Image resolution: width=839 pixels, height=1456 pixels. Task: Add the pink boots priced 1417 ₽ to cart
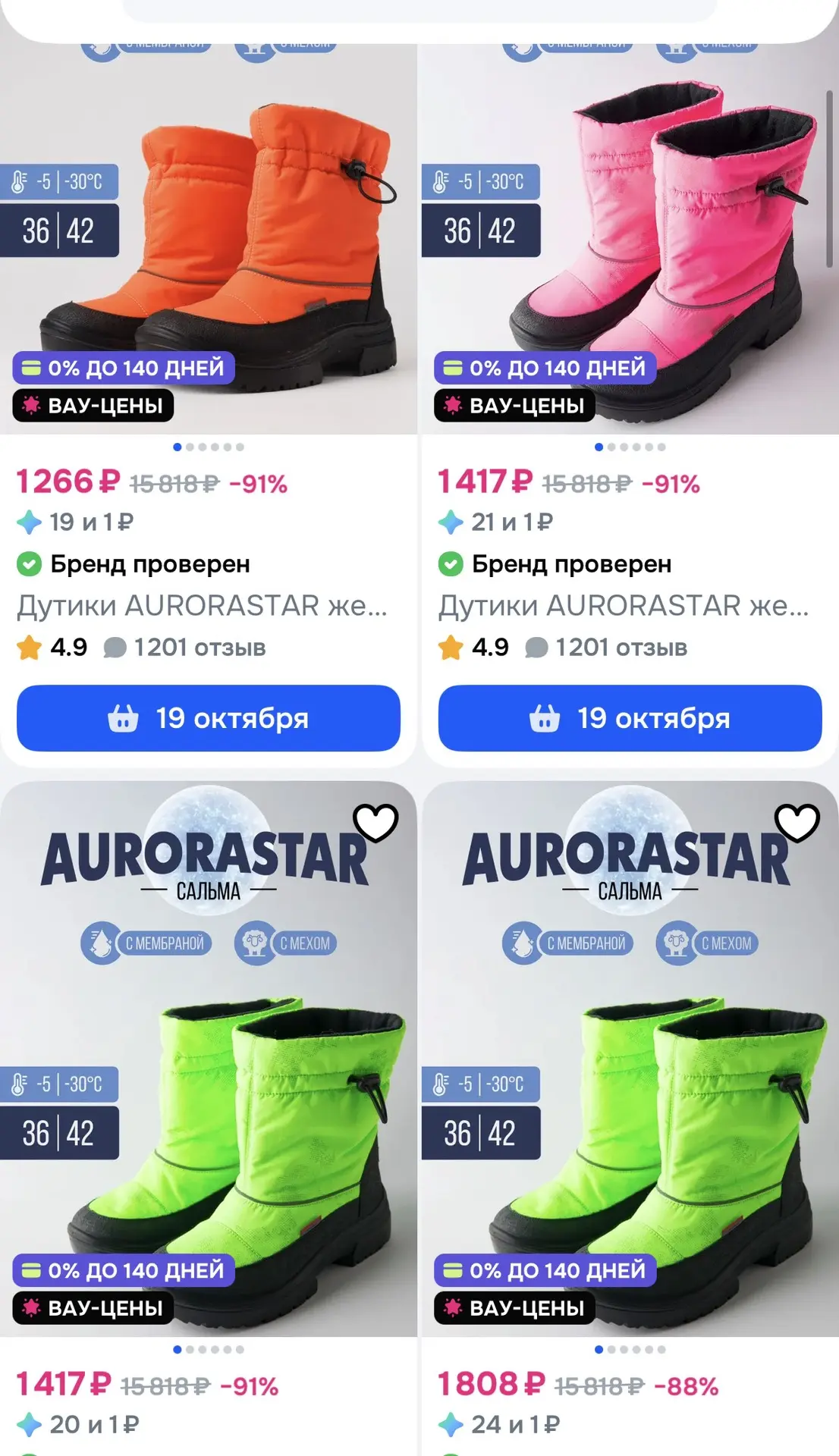click(630, 718)
